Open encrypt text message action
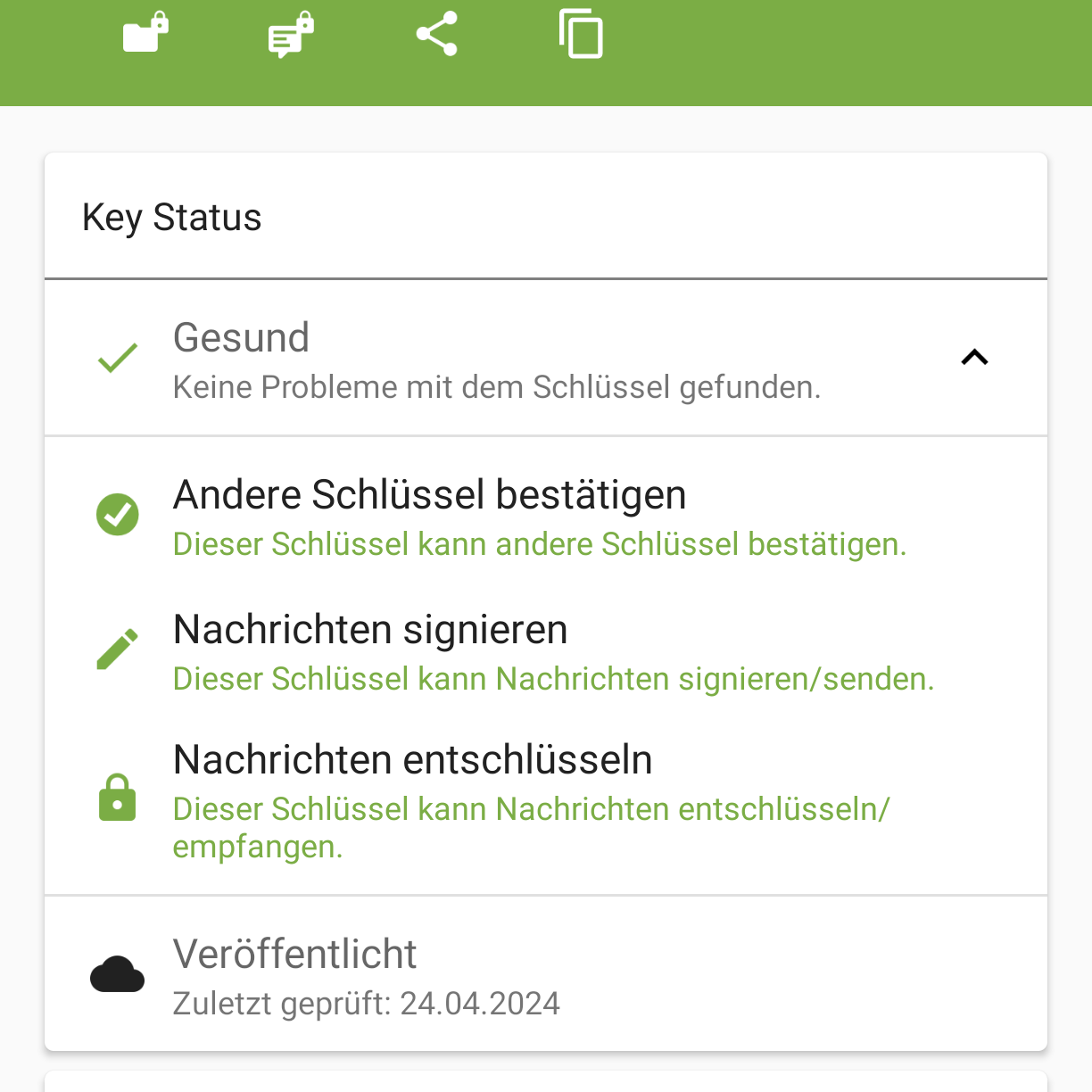The width and height of the screenshot is (1092, 1092). [291, 36]
